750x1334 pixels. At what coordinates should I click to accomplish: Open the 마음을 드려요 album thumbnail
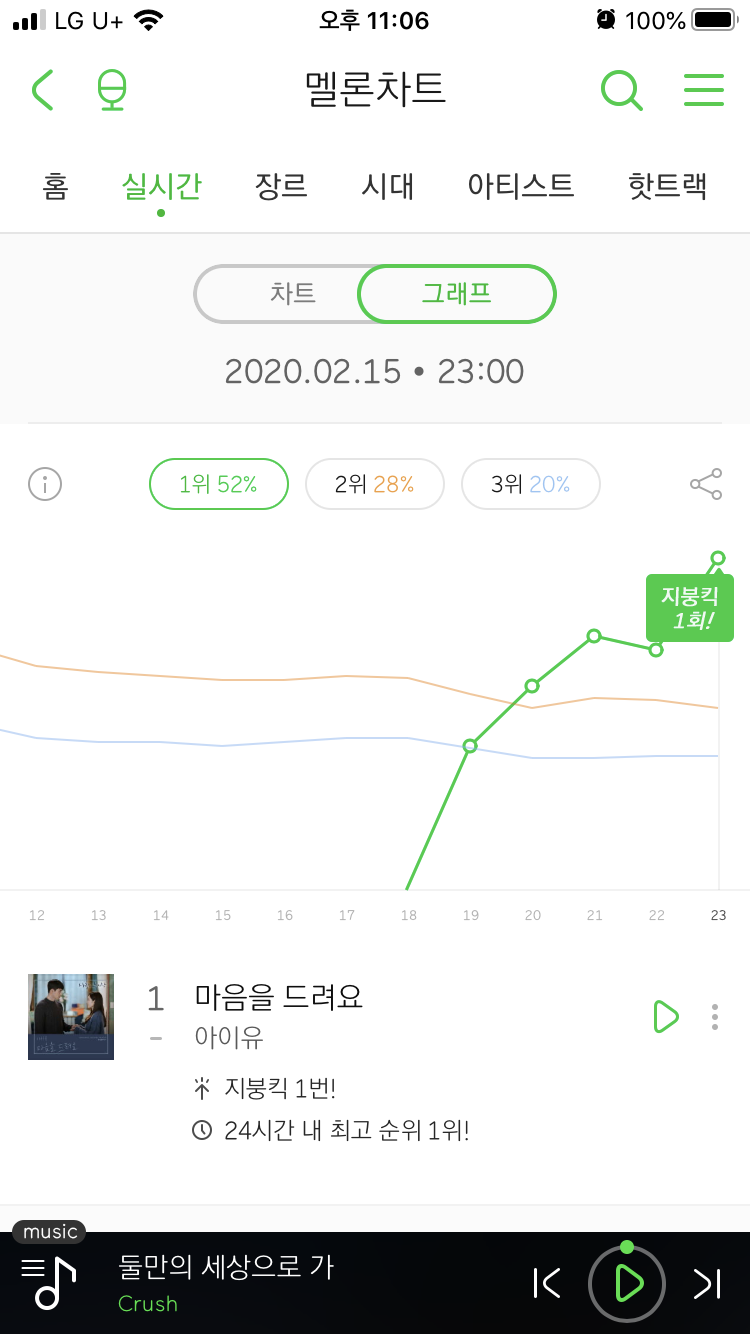(x=70, y=1016)
